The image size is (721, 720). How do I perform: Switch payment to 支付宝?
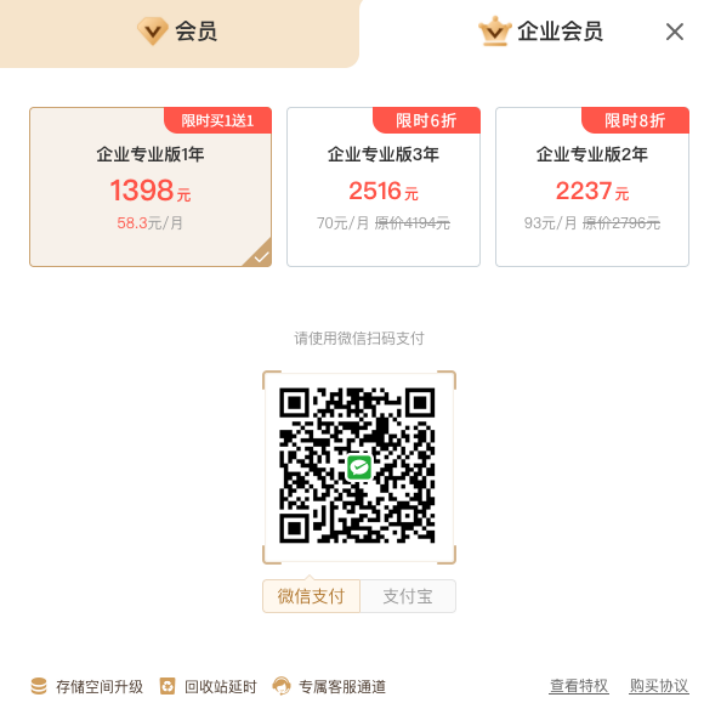[x=408, y=597]
